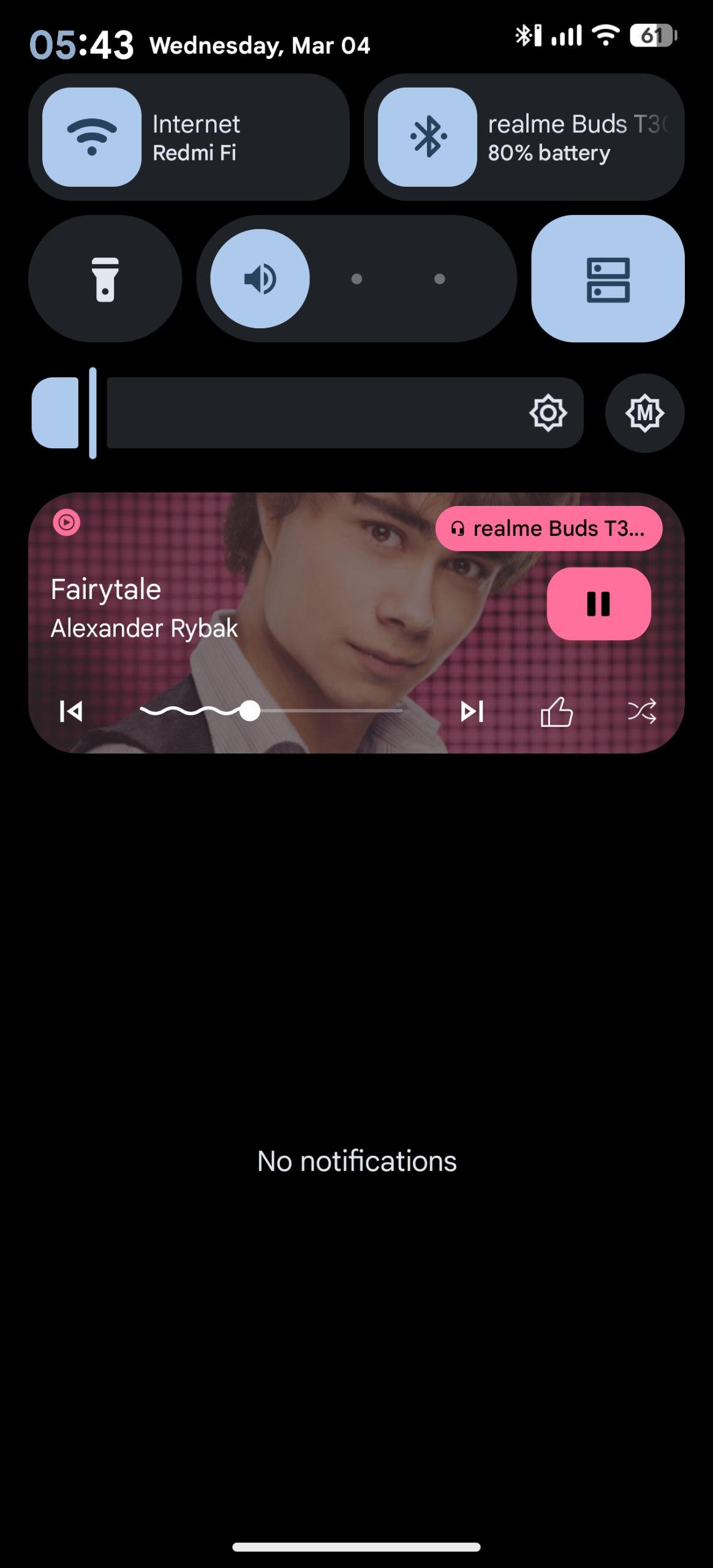The image size is (713, 1568).
Task: Open realme Buds T3 Bluetooth details
Action: (x=576, y=138)
